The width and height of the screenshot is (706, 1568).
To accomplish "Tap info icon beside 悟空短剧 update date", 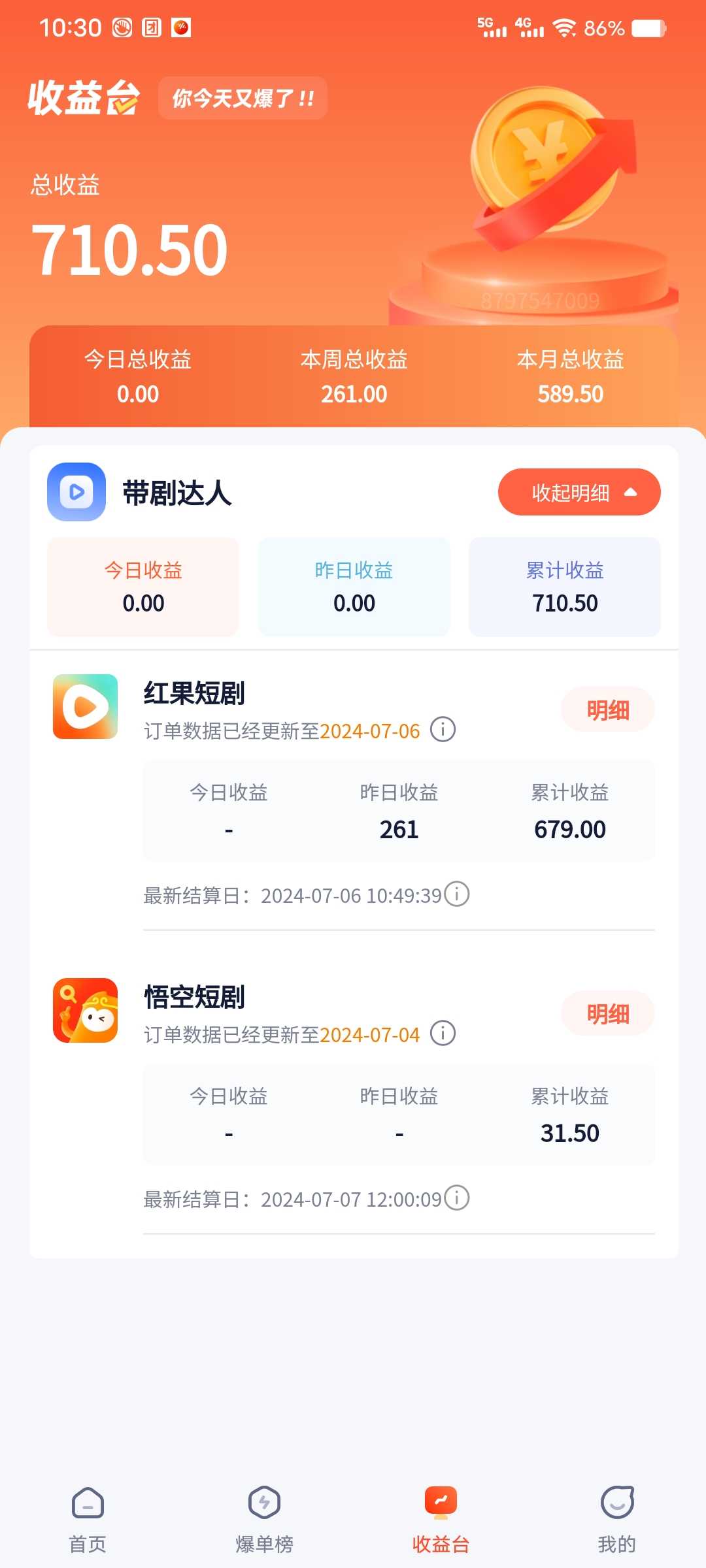I will [444, 1034].
